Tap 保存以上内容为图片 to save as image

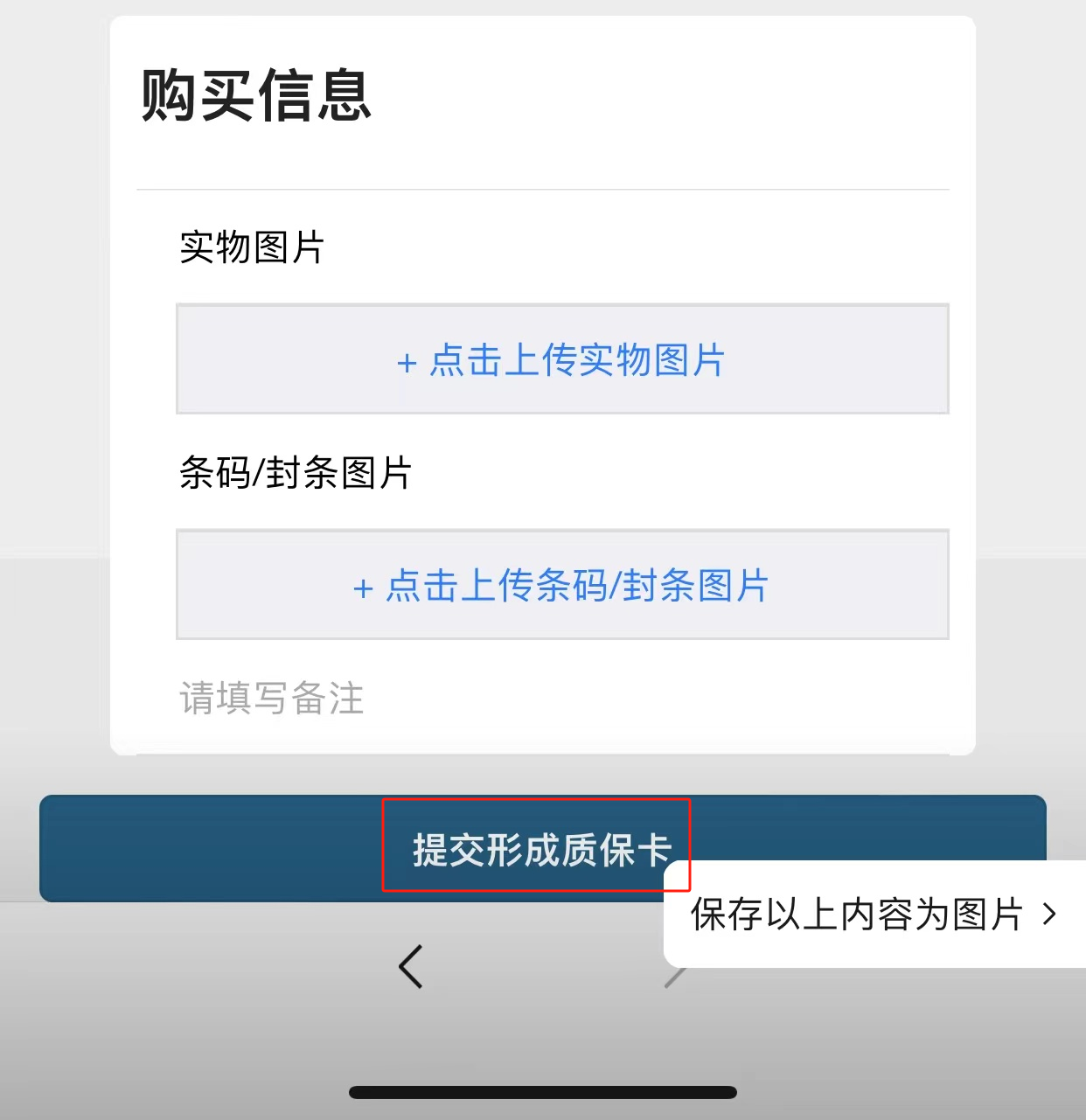[873, 915]
